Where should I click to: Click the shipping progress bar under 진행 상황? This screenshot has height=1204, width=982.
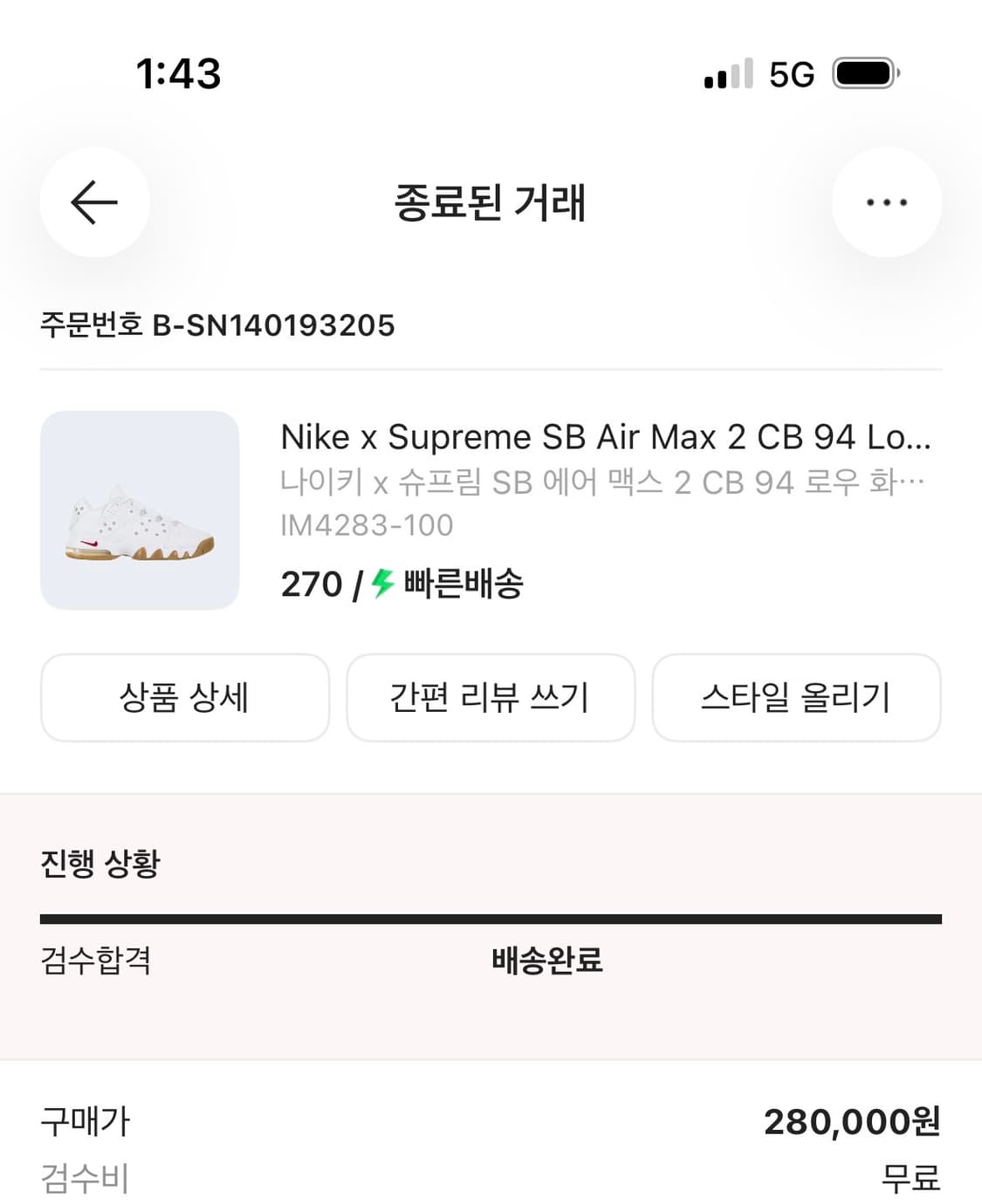click(491, 917)
